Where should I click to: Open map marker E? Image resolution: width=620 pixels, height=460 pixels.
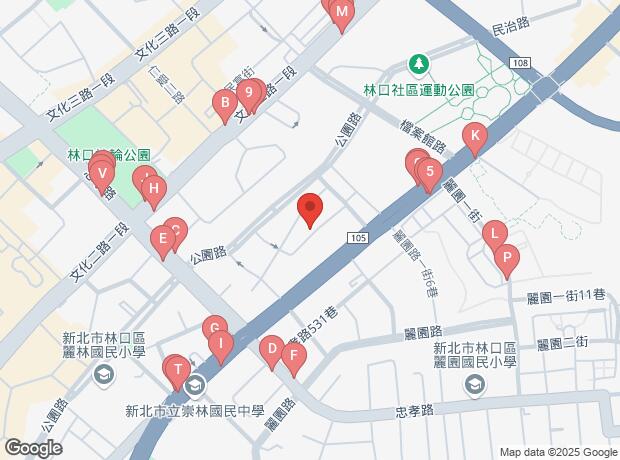click(161, 240)
